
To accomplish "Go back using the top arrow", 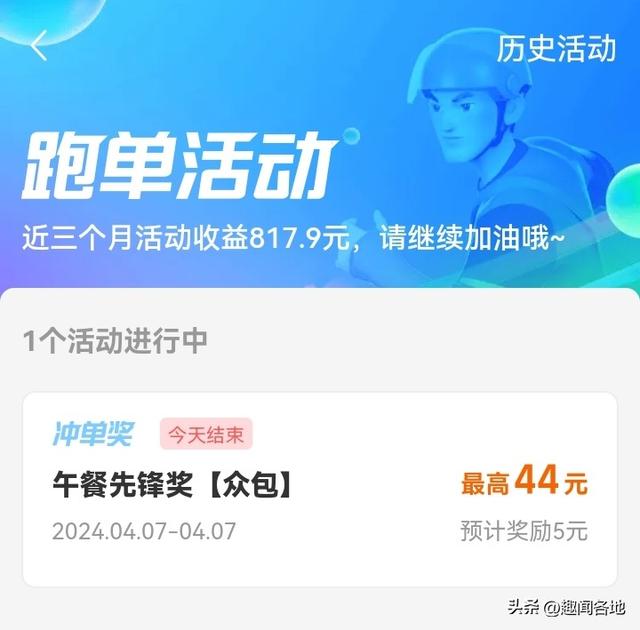I will tap(39, 46).
